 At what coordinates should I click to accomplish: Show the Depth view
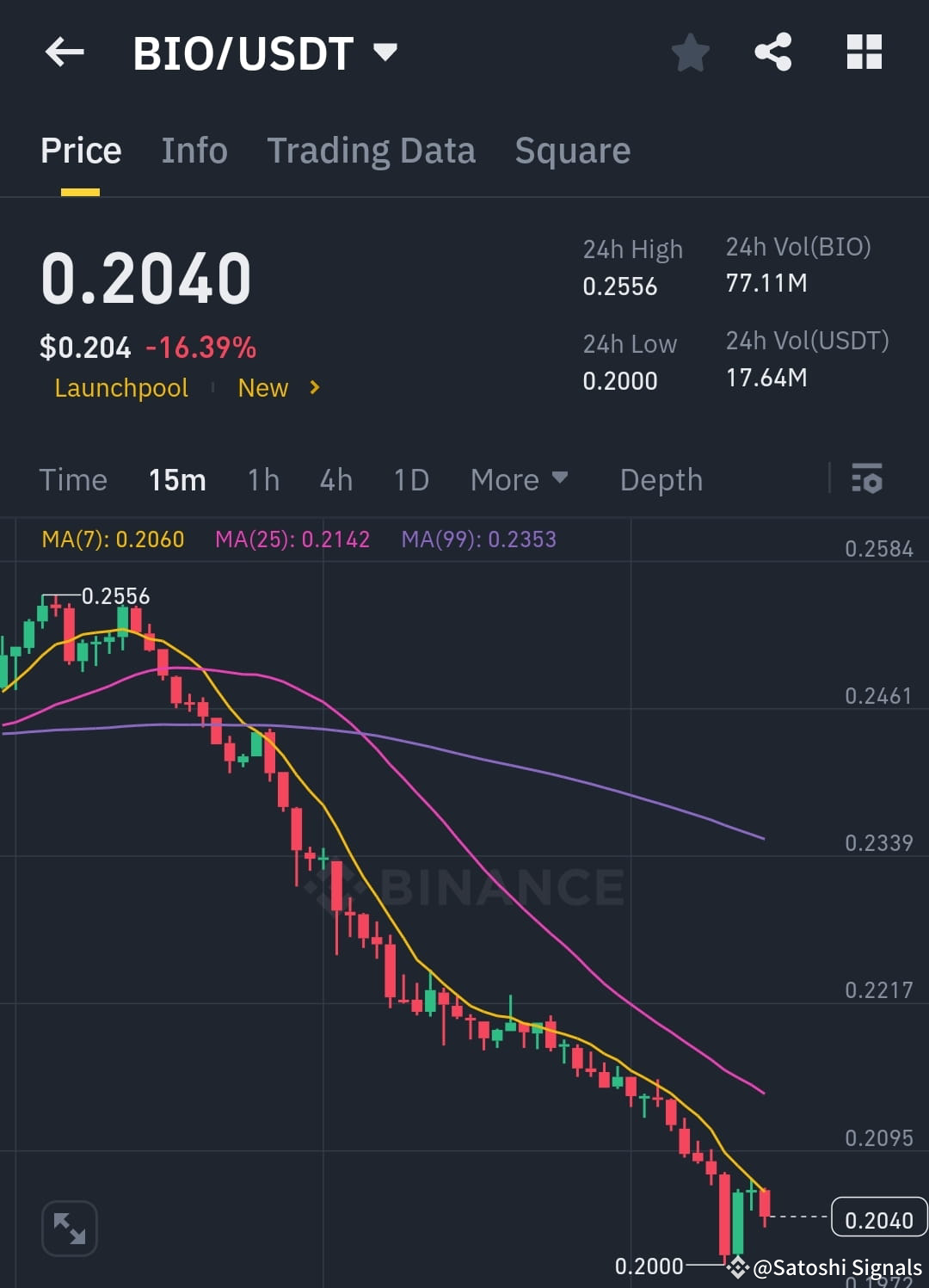(661, 479)
